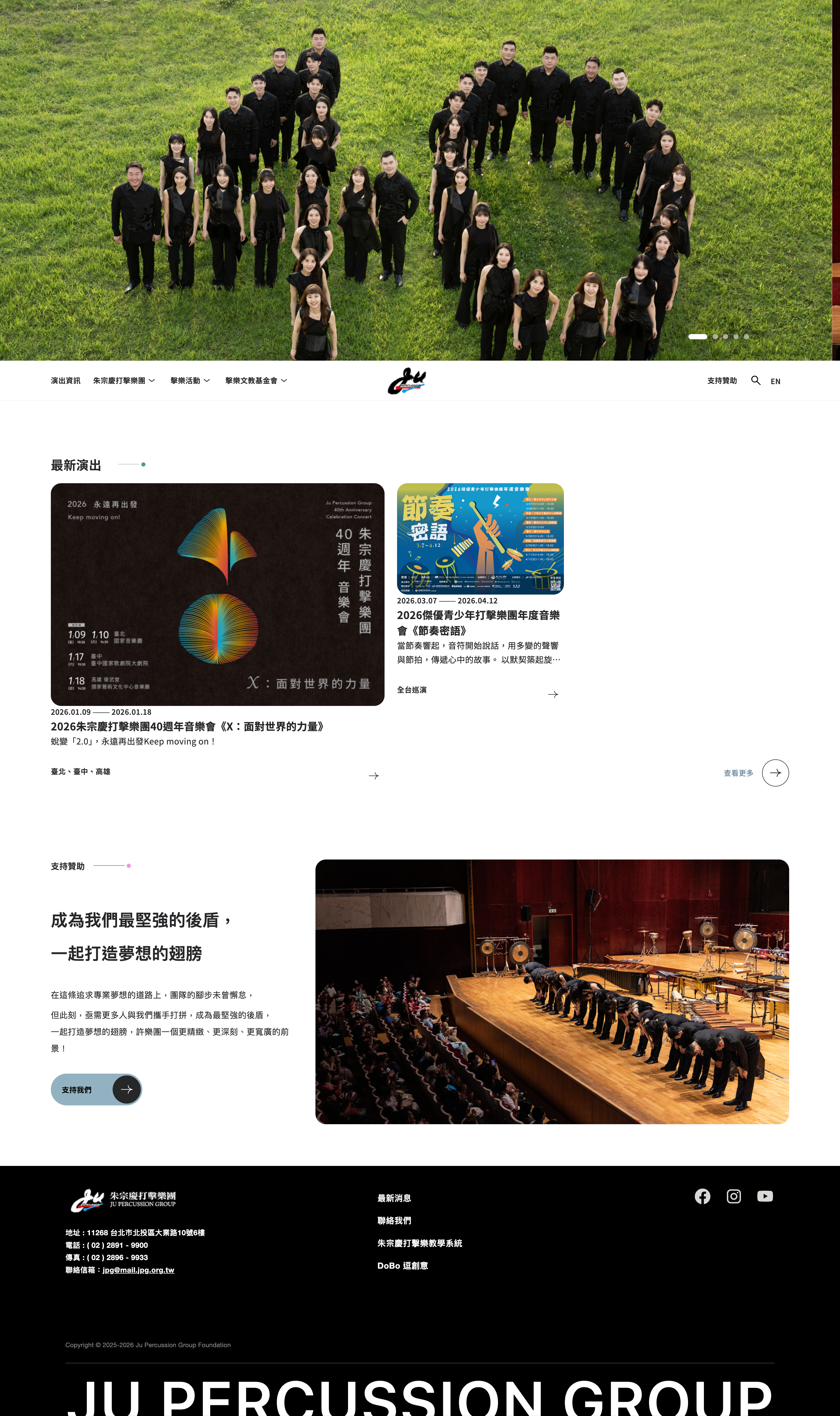Open the search magnifier icon

[755, 380]
